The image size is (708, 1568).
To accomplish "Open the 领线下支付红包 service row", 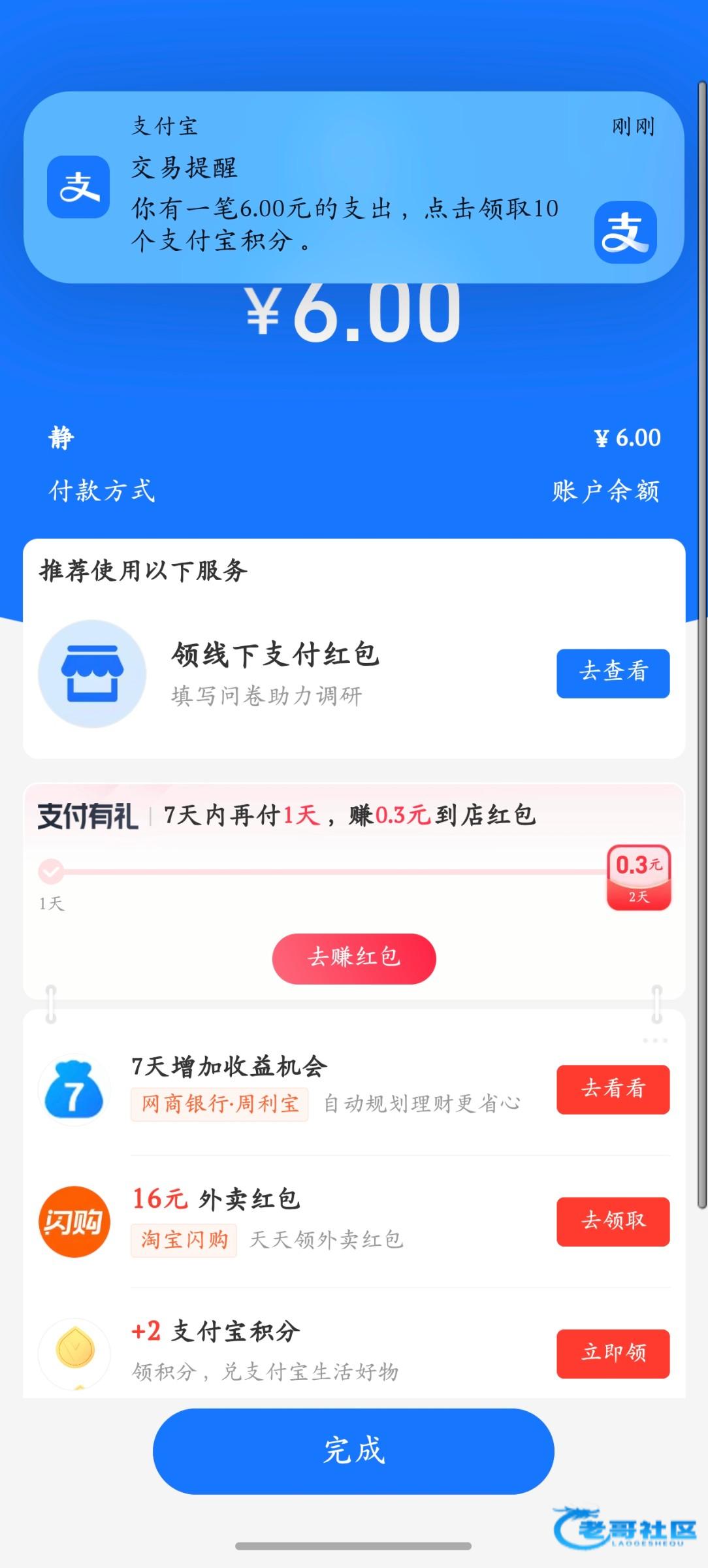I will pyautogui.click(x=354, y=674).
